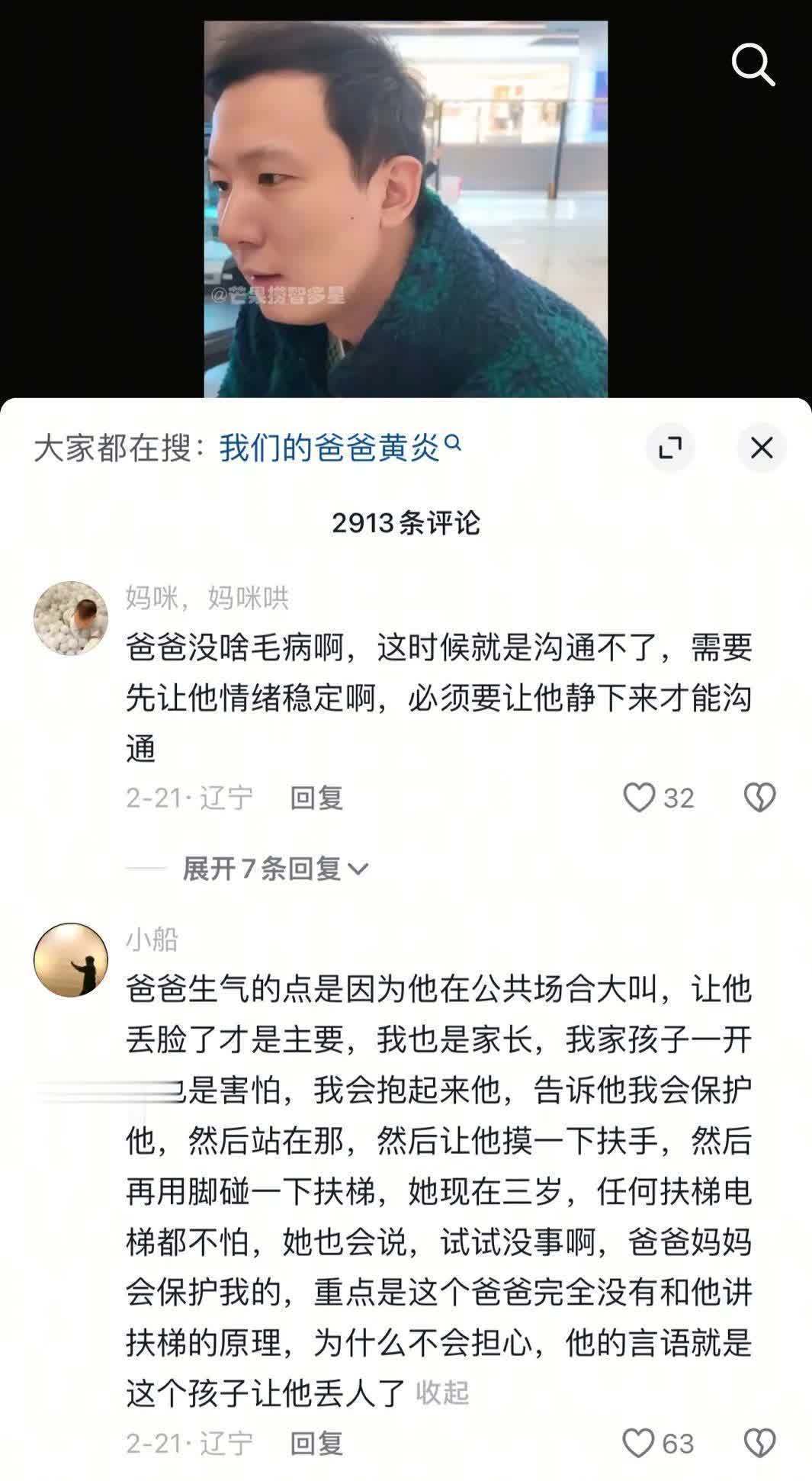The image size is (812, 1481).
Task: Like the comment with 63 likes
Action: pos(637,1443)
